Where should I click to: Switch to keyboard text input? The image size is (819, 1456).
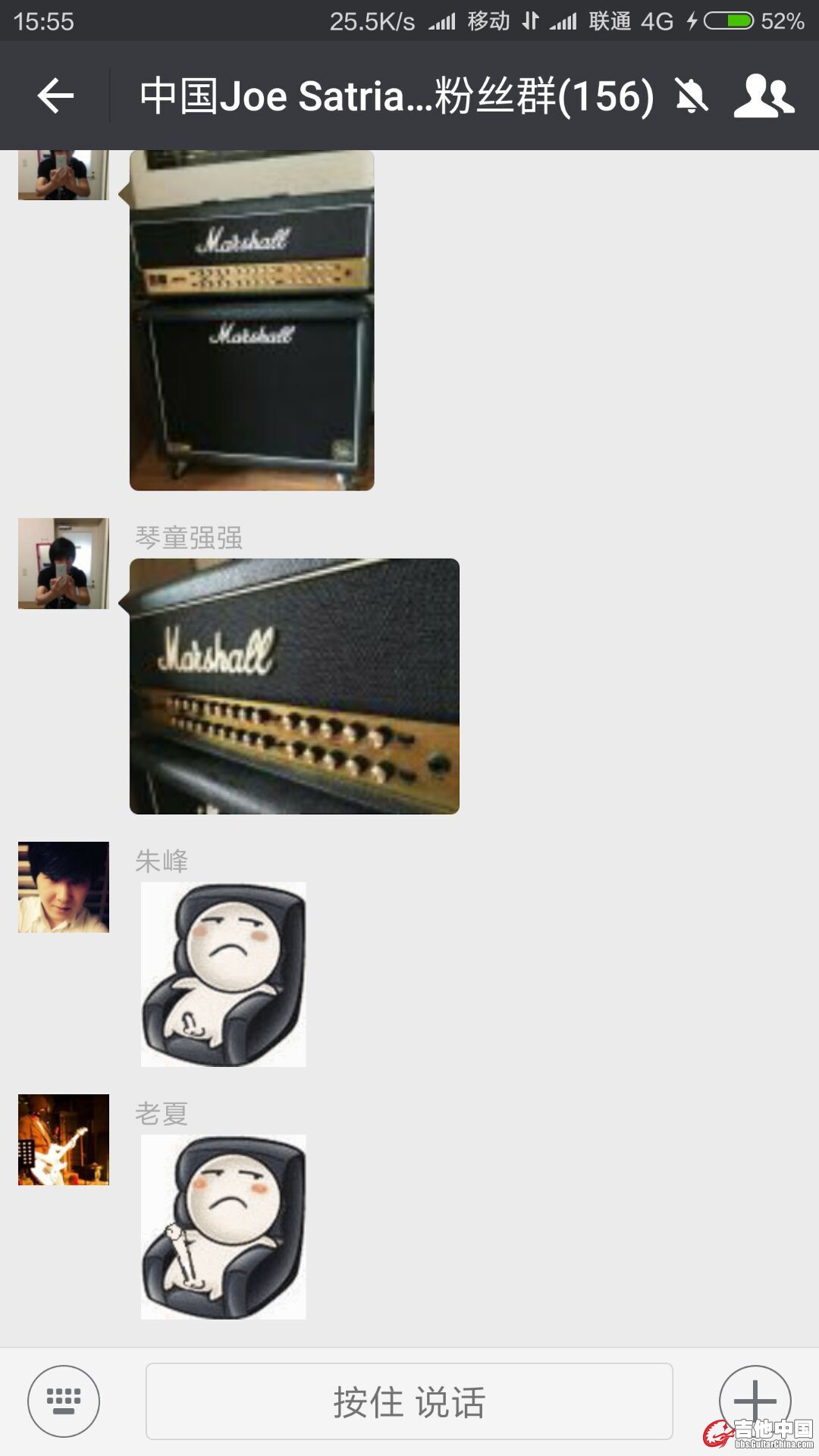tap(64, 1401)
